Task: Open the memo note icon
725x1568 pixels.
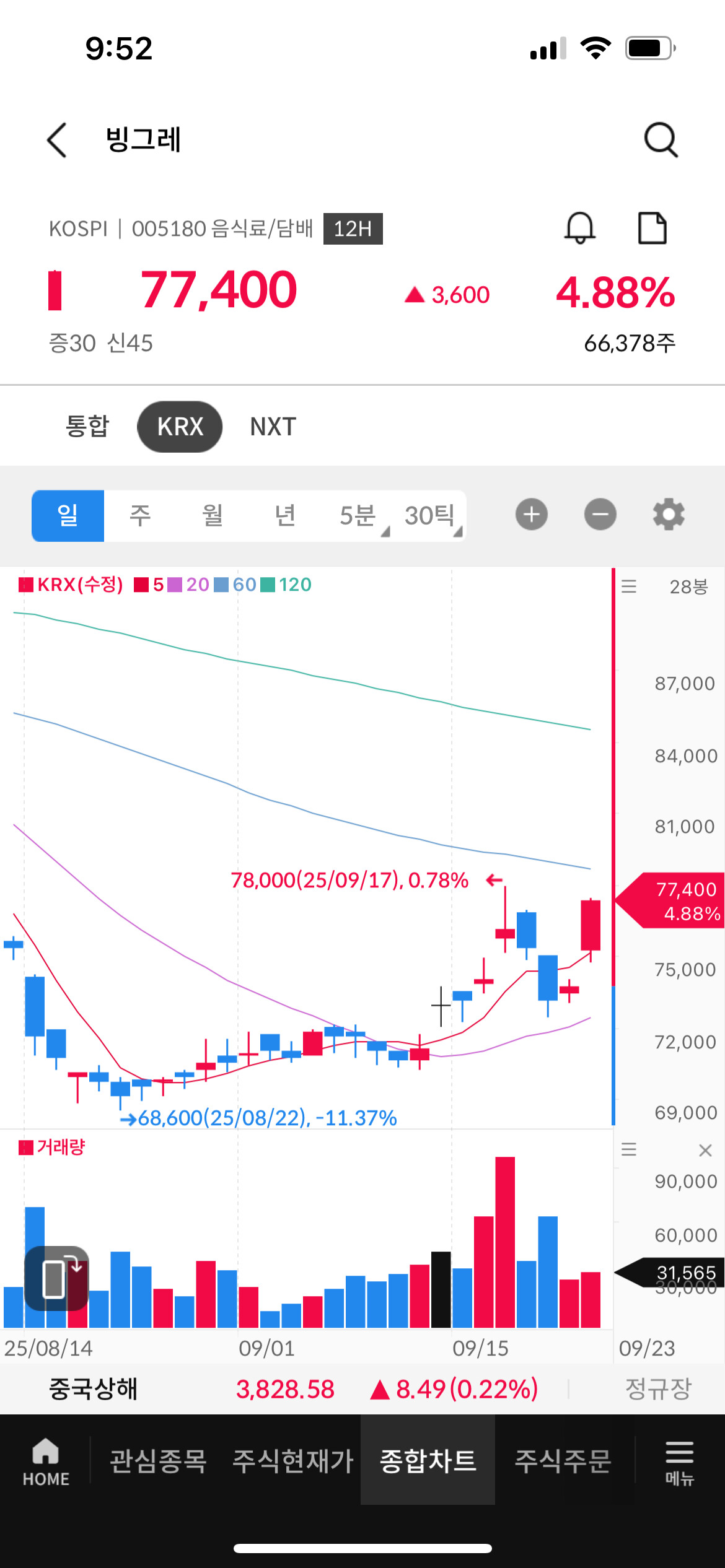Action: coord(652,229)
